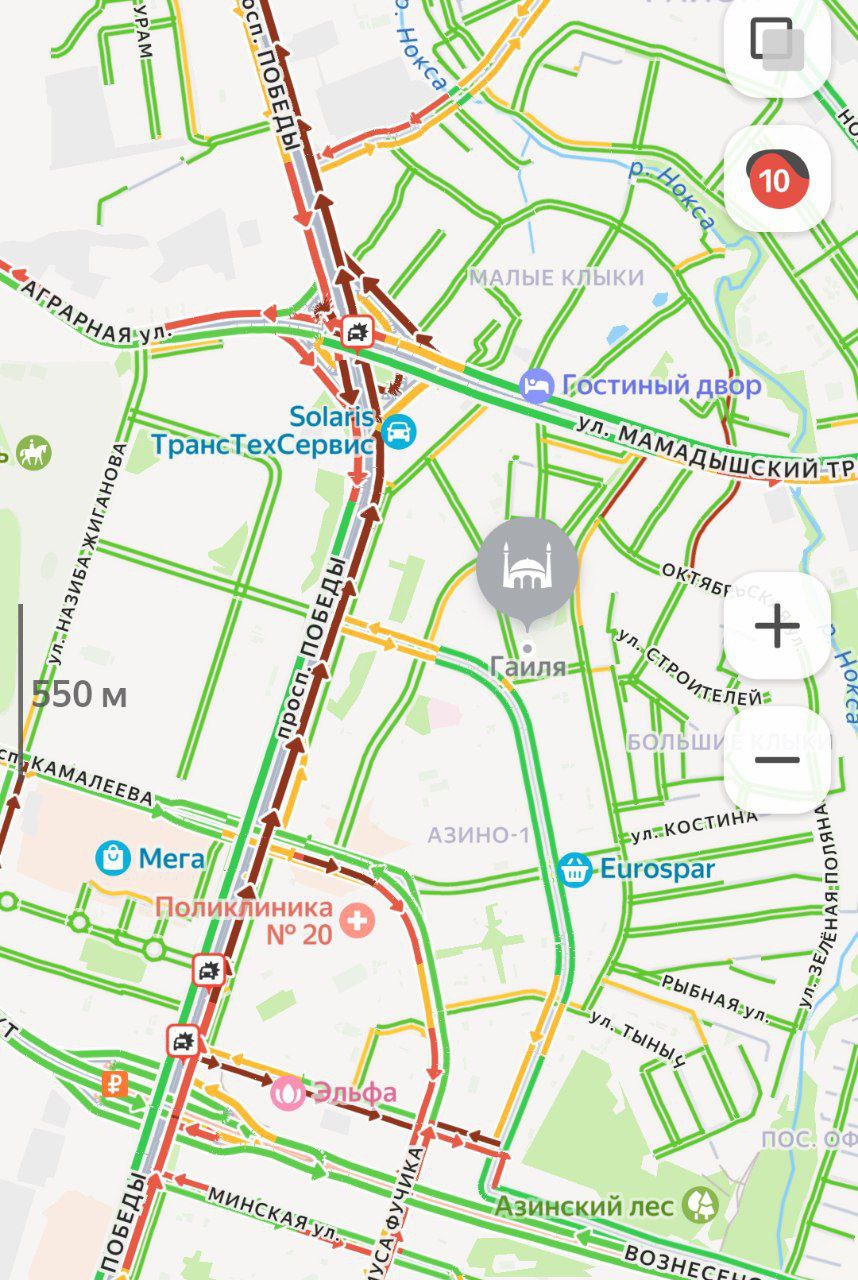Open the Эльфа place marker

coord(288,1093)
